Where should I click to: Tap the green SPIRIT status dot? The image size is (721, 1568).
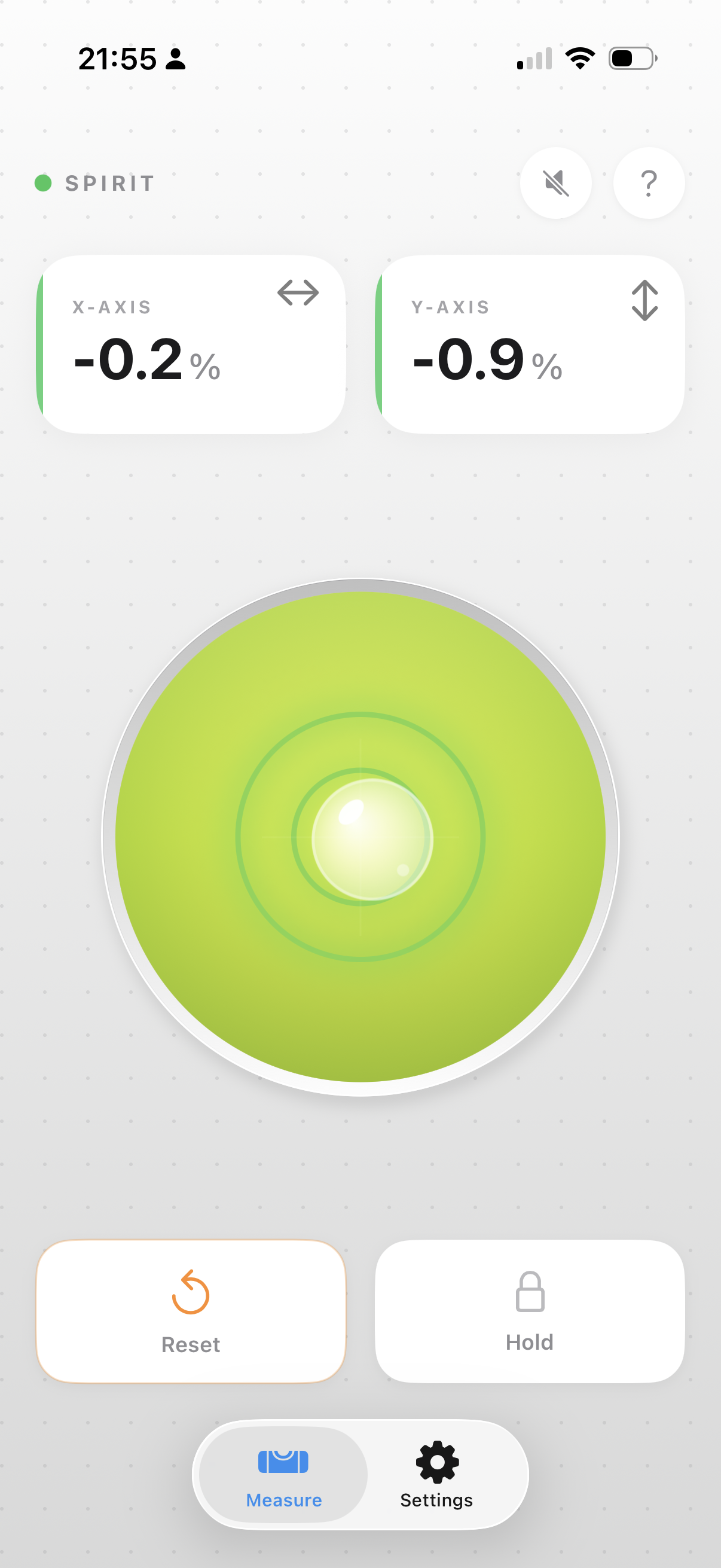43,182
